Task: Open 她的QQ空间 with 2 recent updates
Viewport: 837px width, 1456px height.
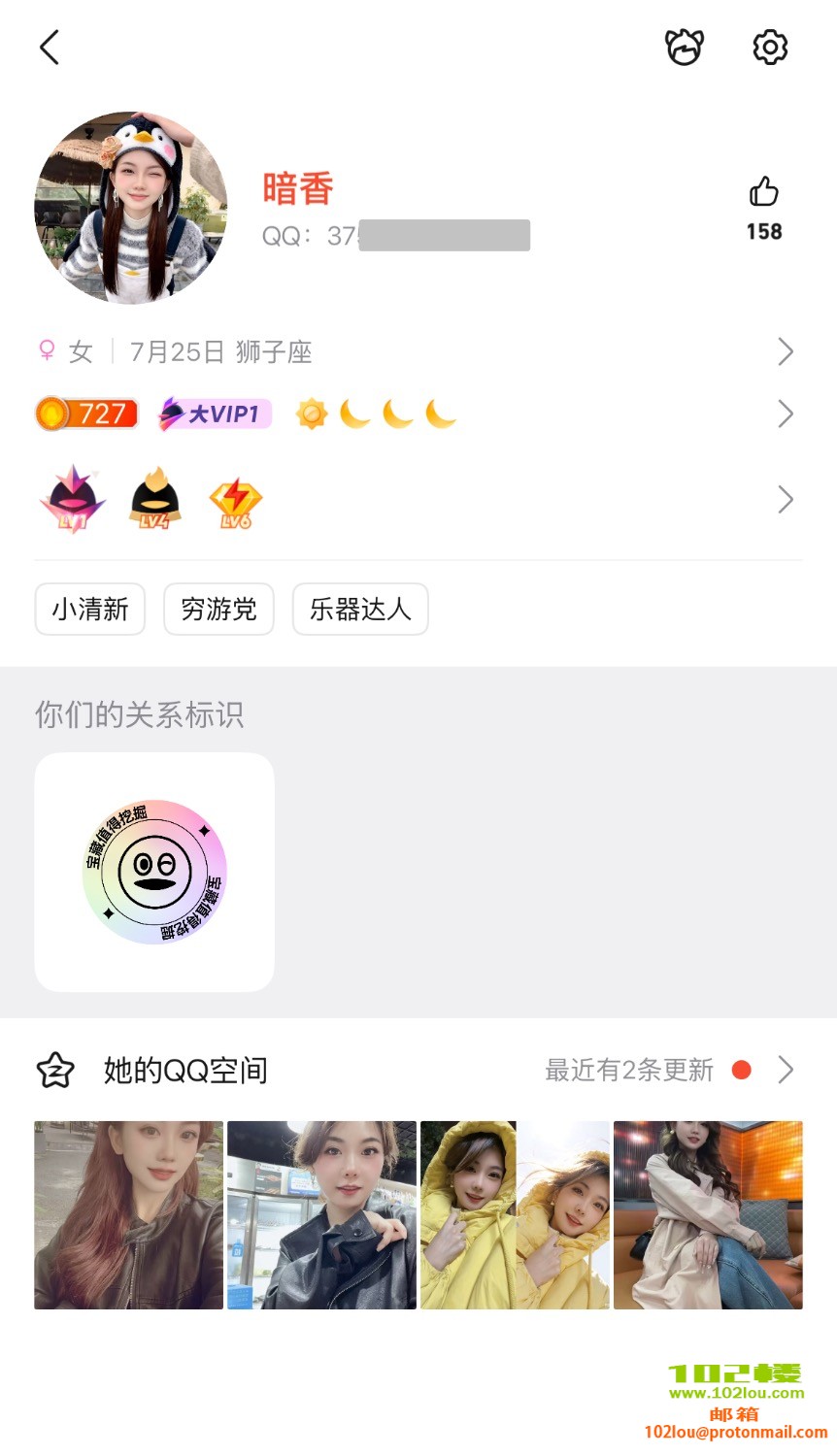Action: tap(418, 1070)
